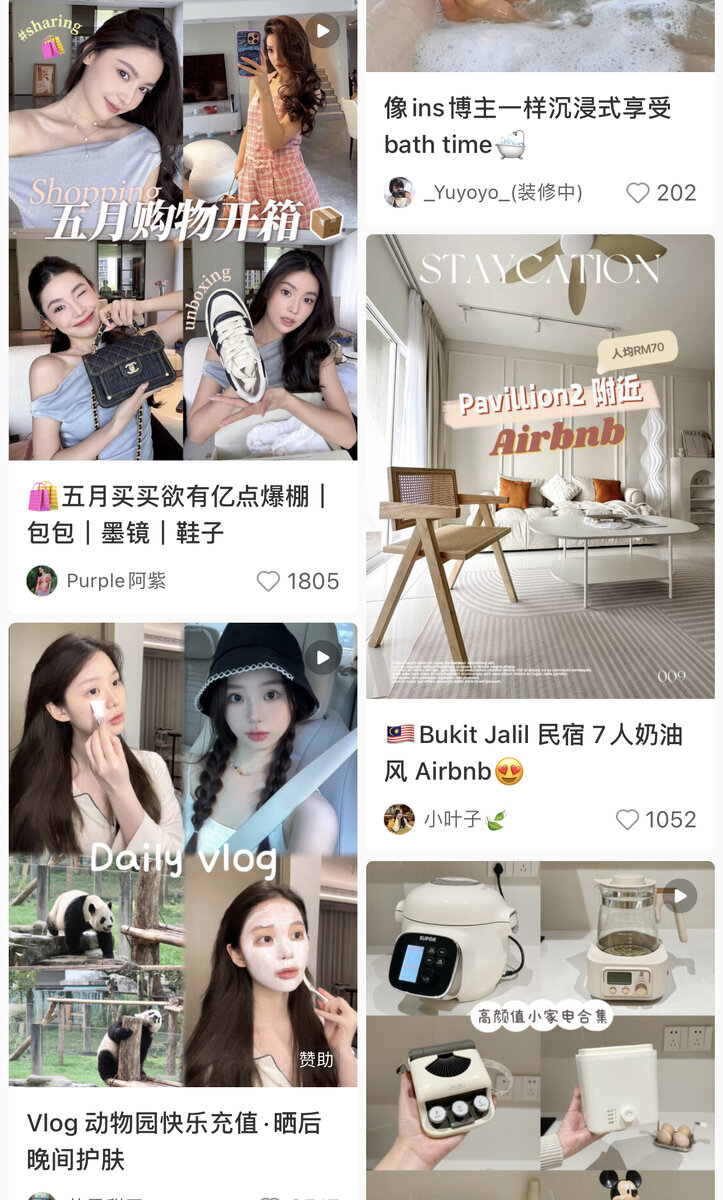Open the Daily Vlog 动物园 video post
The height and width of the screenshot is (1200, 723).
pyautogui.click(x=183, y=855)
